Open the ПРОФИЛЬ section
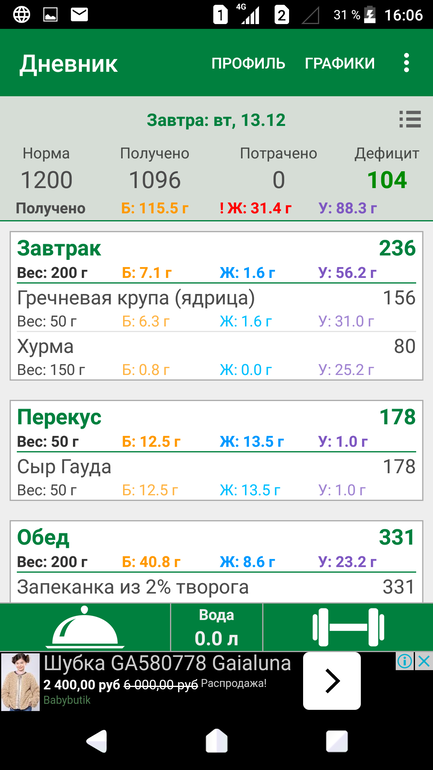 (248, 63)
